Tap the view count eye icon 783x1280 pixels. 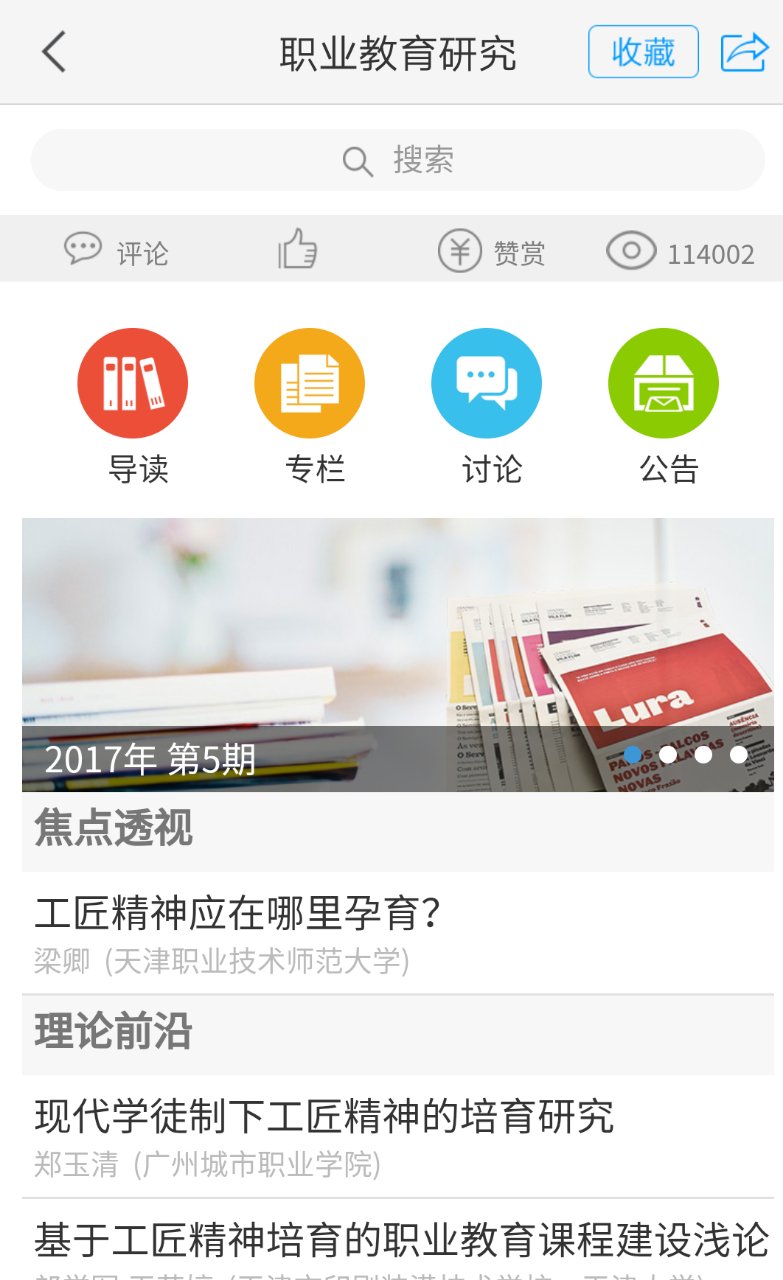(x=629, y=252)
